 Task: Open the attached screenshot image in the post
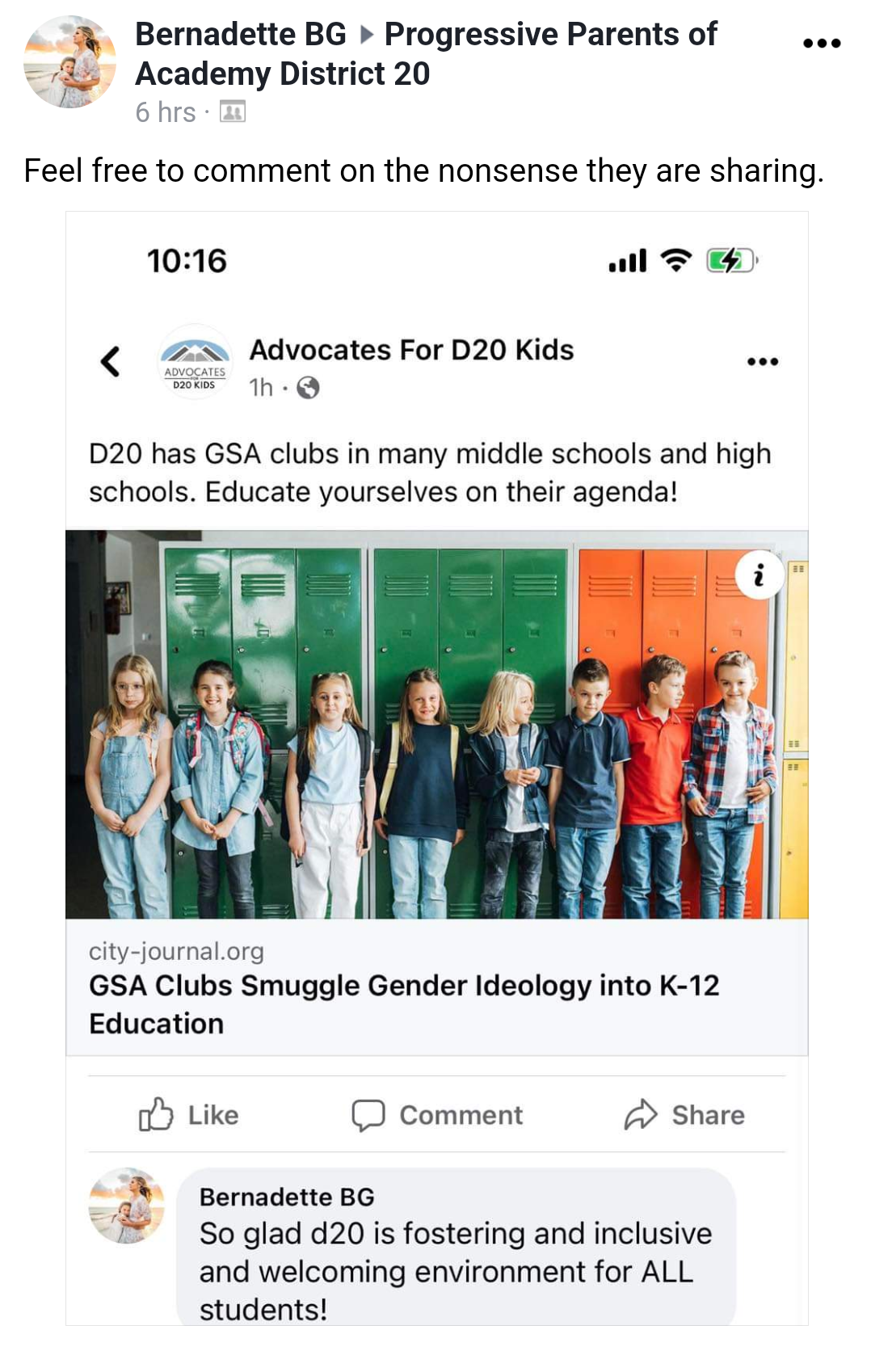click(x=436, y=727)
